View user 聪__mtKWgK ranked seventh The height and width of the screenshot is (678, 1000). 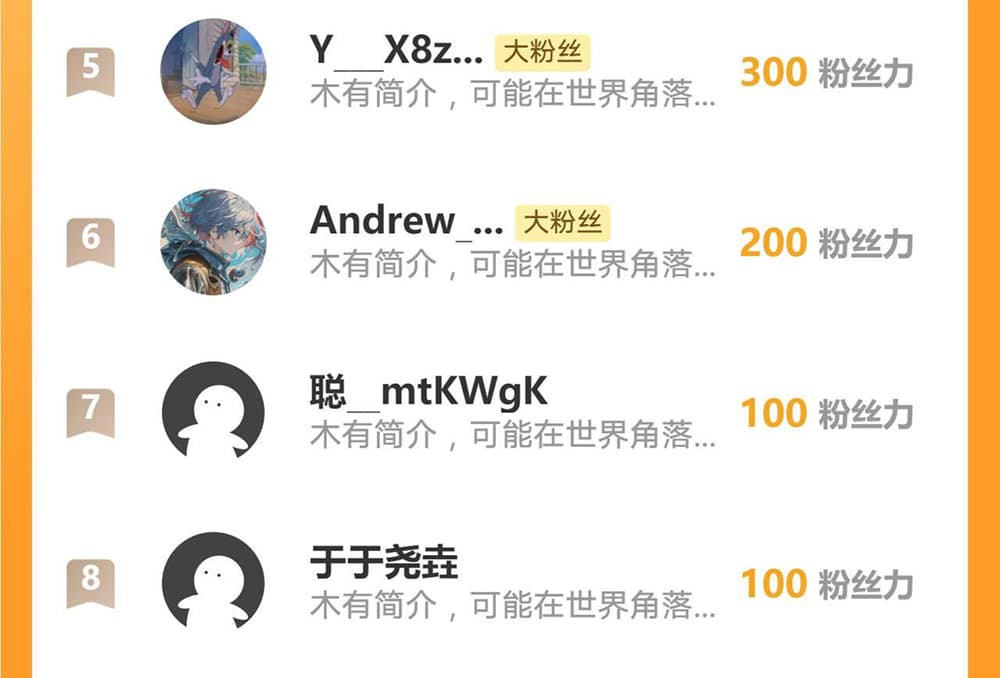tap(428, 392)
